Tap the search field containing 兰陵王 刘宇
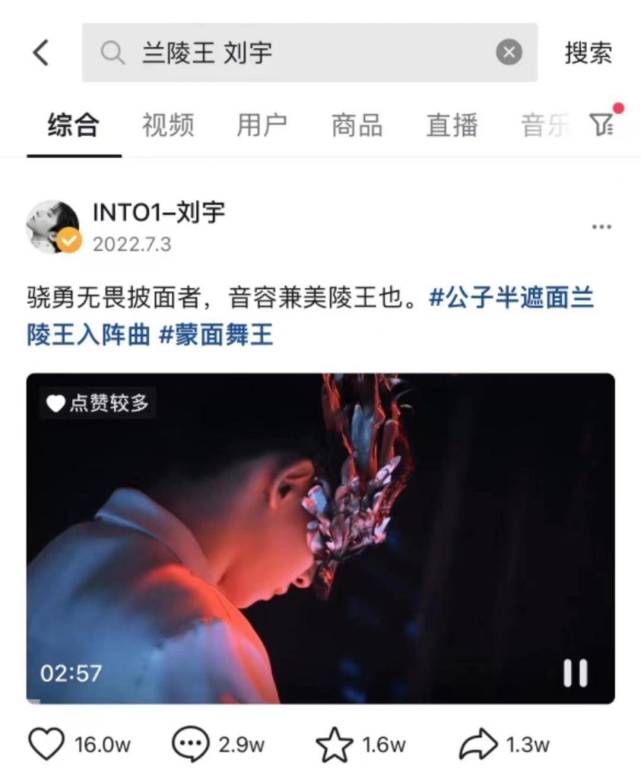 click(x=300, y=53)
